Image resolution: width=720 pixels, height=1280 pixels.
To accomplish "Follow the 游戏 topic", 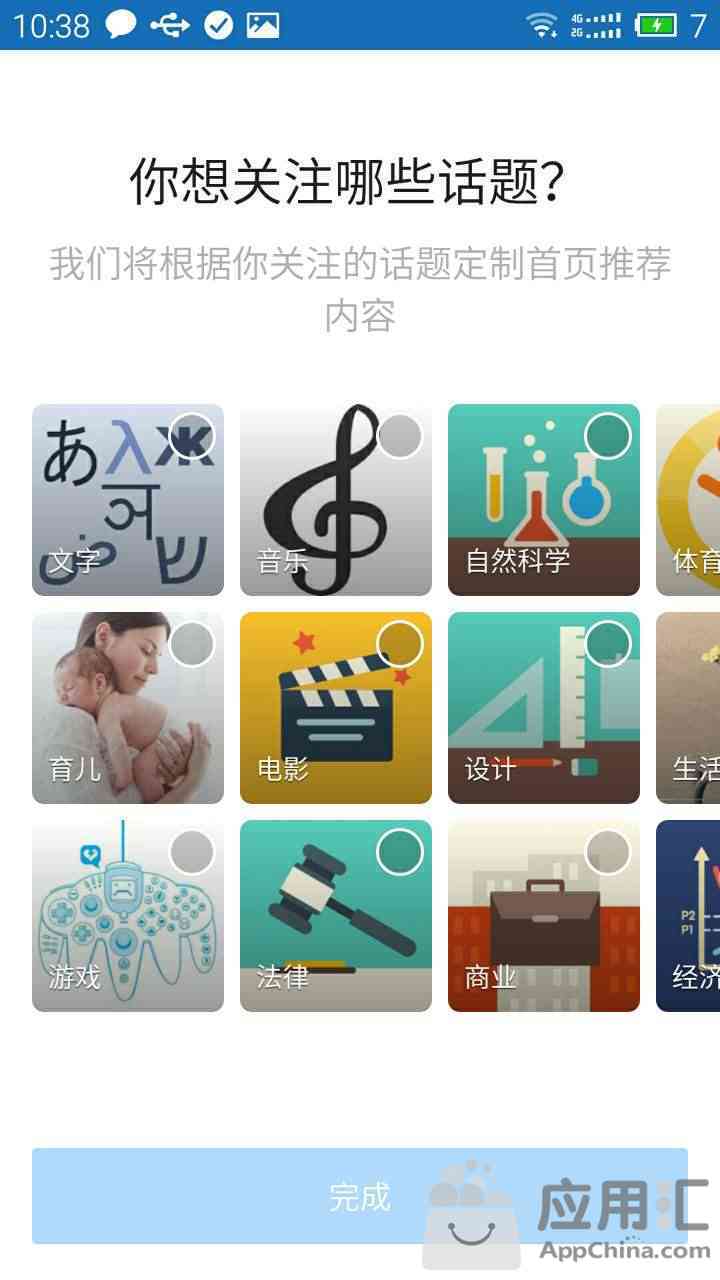I will click(128, 916).
